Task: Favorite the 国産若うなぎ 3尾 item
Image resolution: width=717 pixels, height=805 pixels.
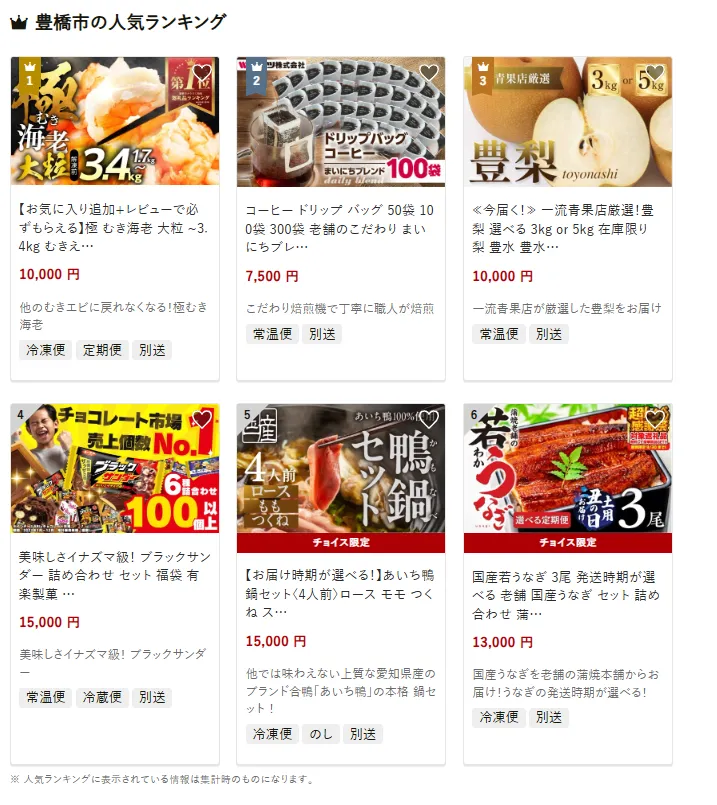Action: tap(655, 420)
